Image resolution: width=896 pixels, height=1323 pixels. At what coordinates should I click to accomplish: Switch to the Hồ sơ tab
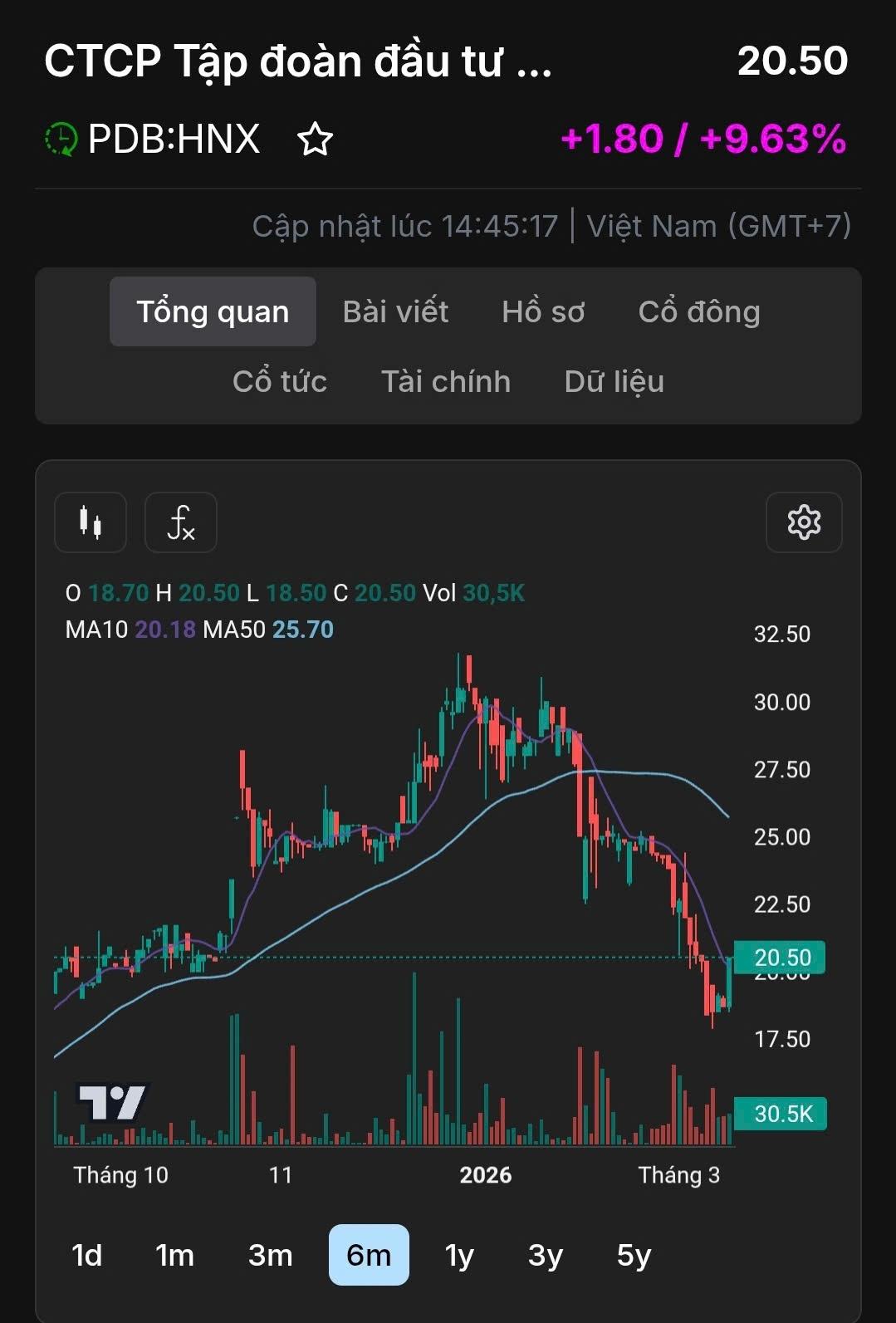pyautogui.click(x=543, y=311)
